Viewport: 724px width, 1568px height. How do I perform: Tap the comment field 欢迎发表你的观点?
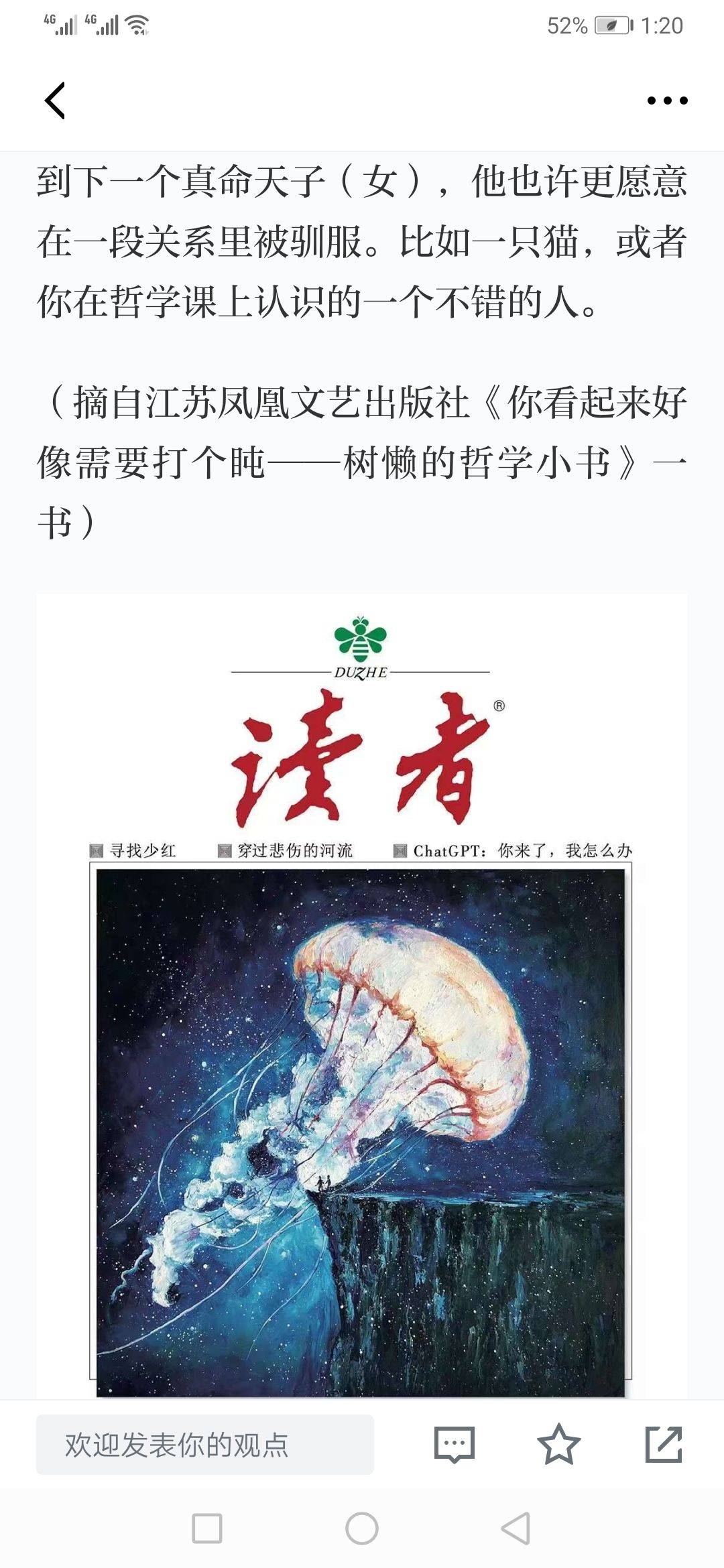coord(205,1445)
